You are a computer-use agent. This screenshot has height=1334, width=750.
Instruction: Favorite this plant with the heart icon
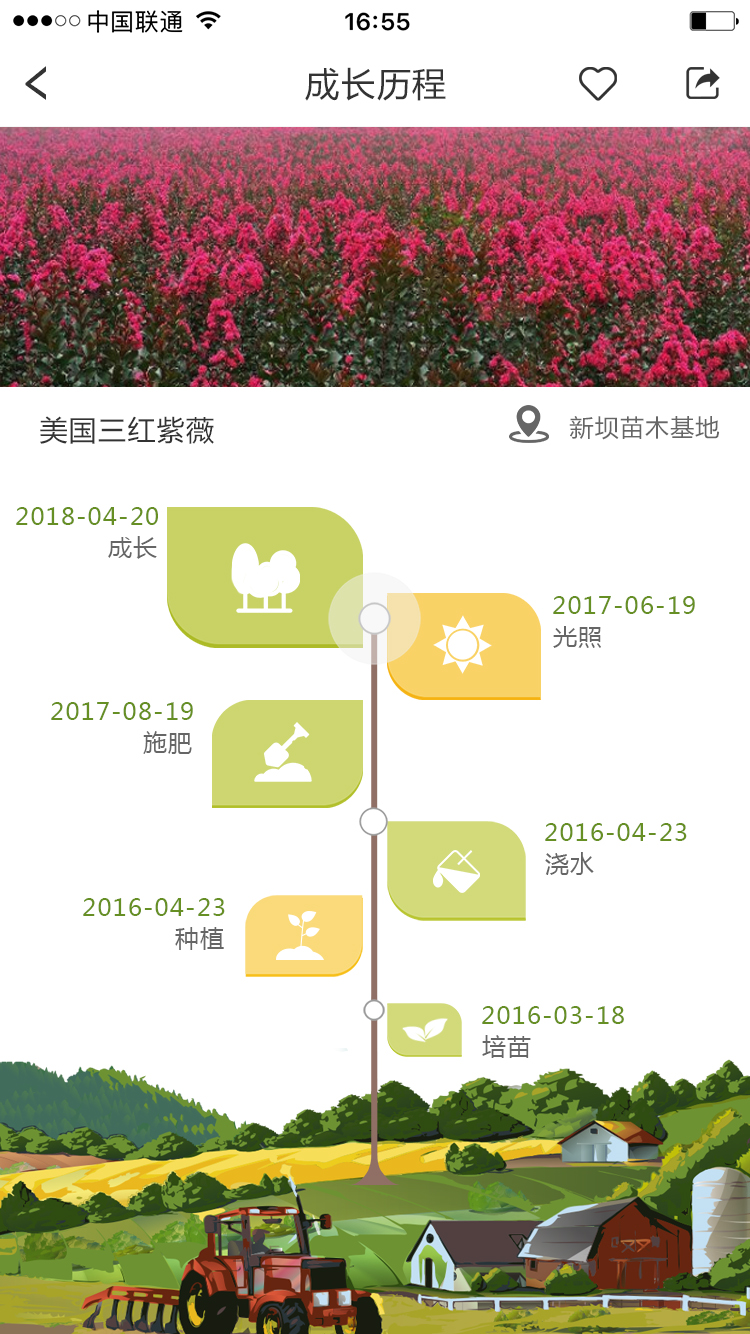click(x=598, y=84)
